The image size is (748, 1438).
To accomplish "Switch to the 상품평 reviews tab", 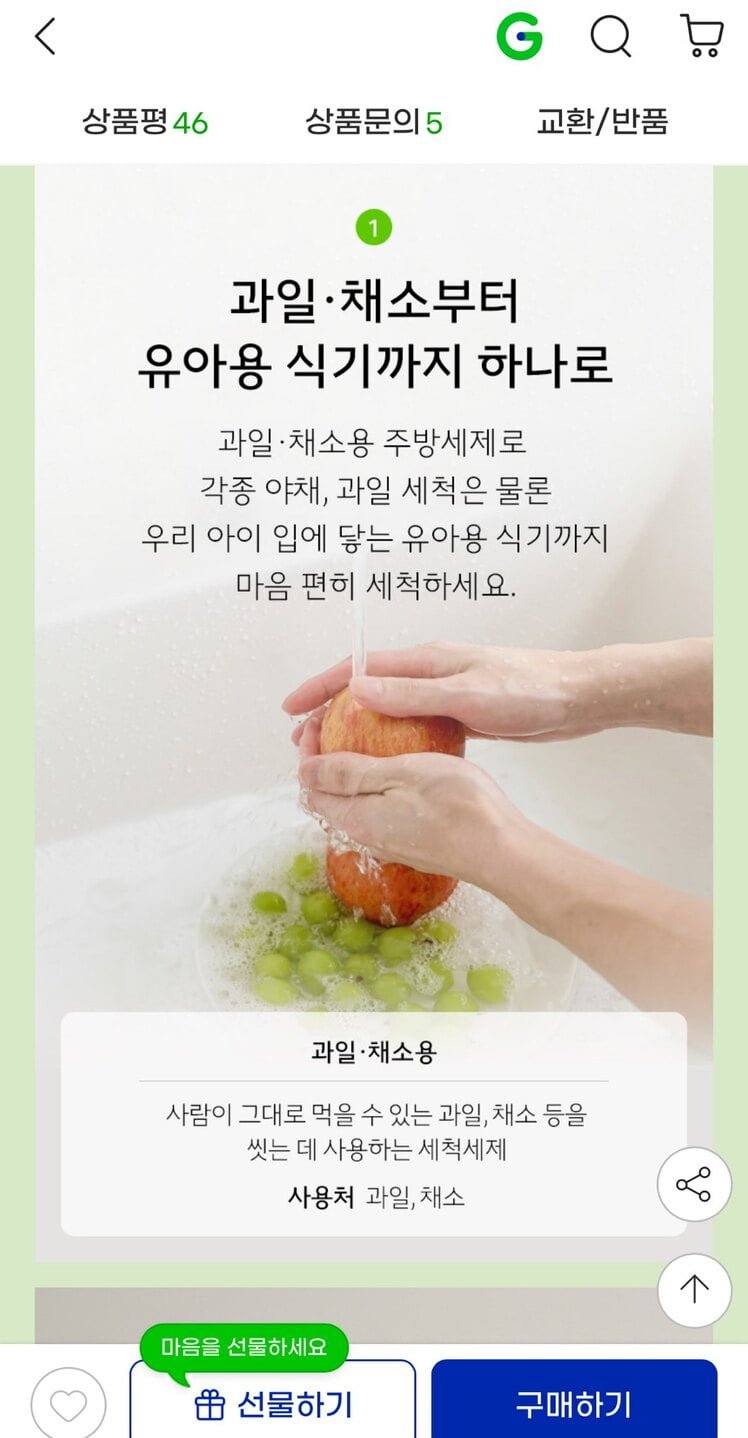I will tap(145, 122).
